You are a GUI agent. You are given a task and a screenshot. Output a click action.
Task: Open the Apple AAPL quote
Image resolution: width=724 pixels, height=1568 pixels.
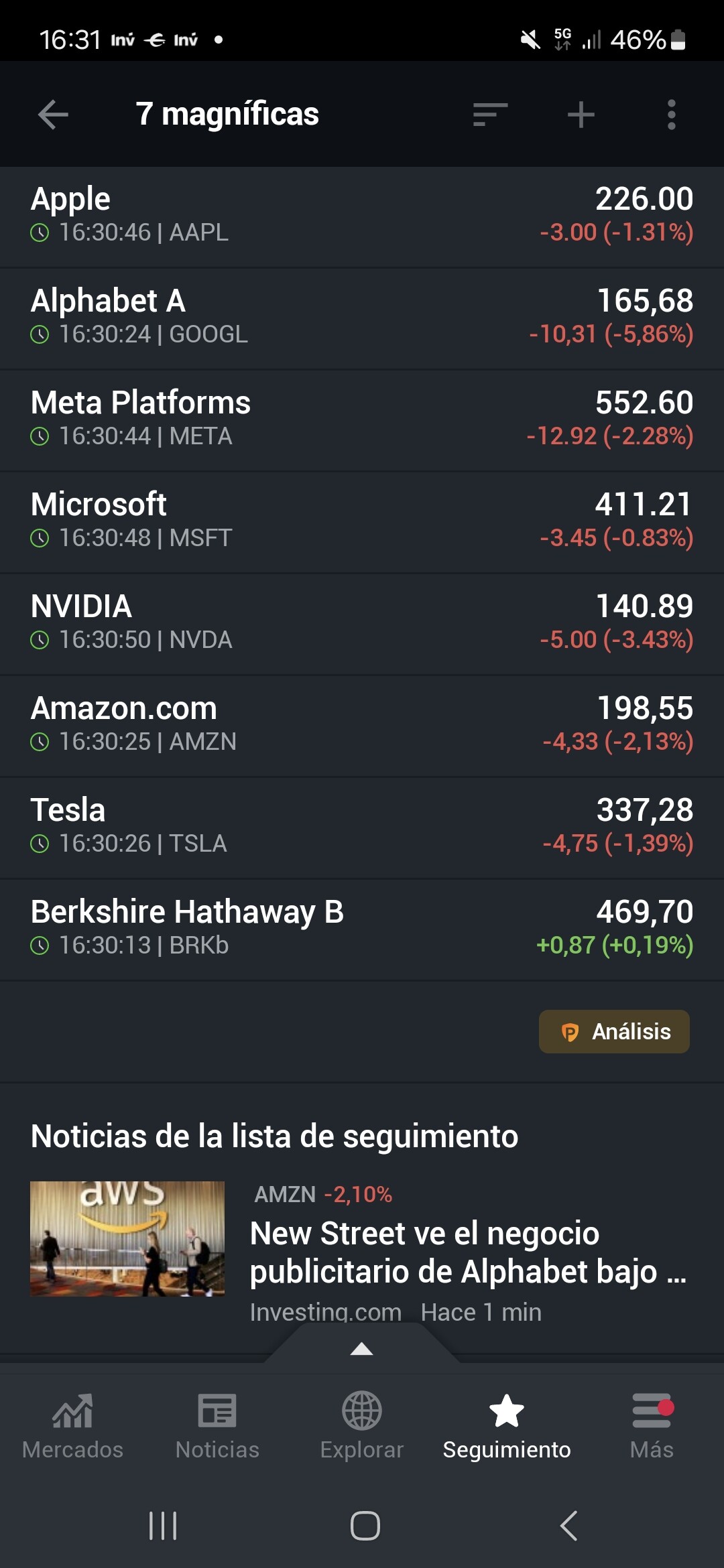(362, 217)
